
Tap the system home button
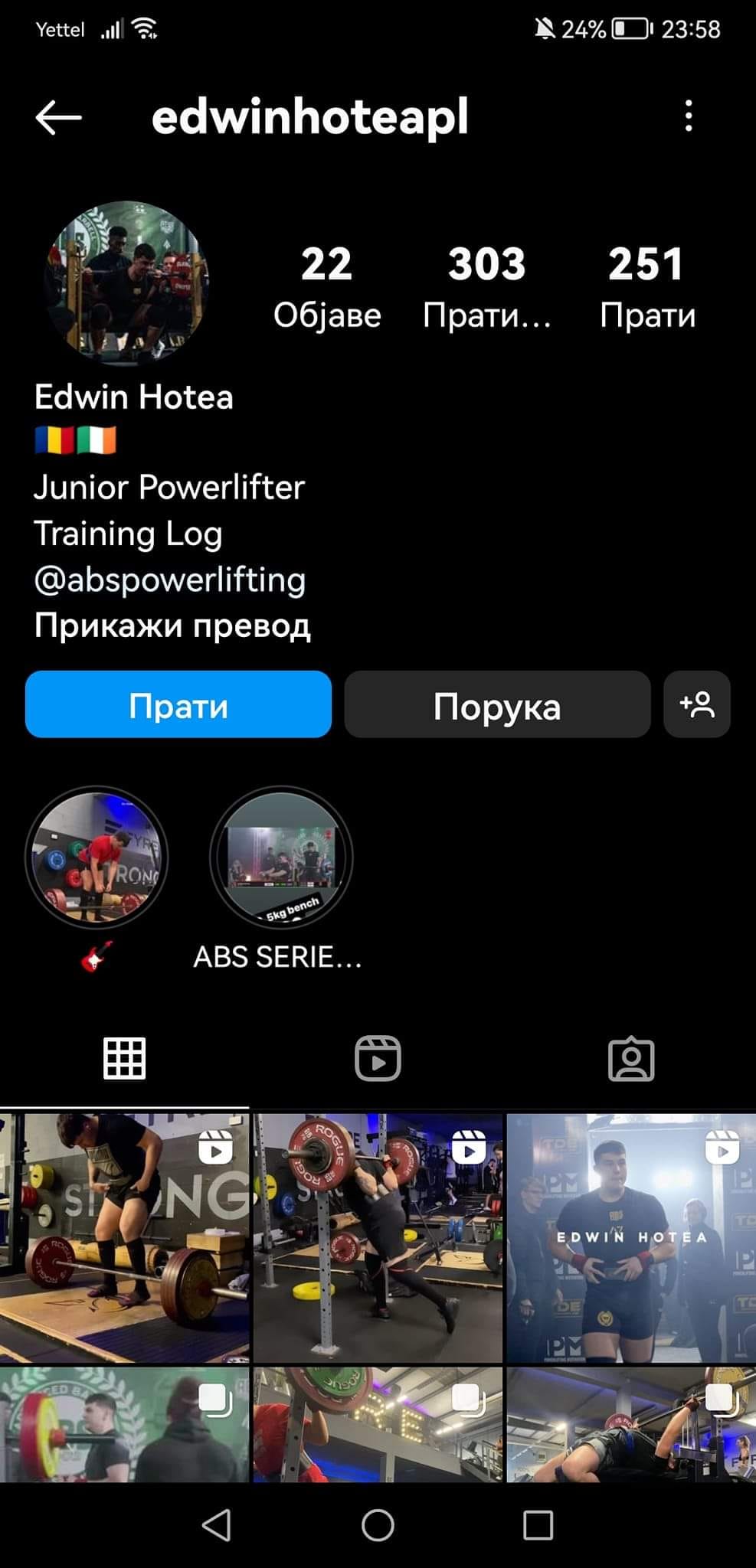click(x=378, y=1525)
